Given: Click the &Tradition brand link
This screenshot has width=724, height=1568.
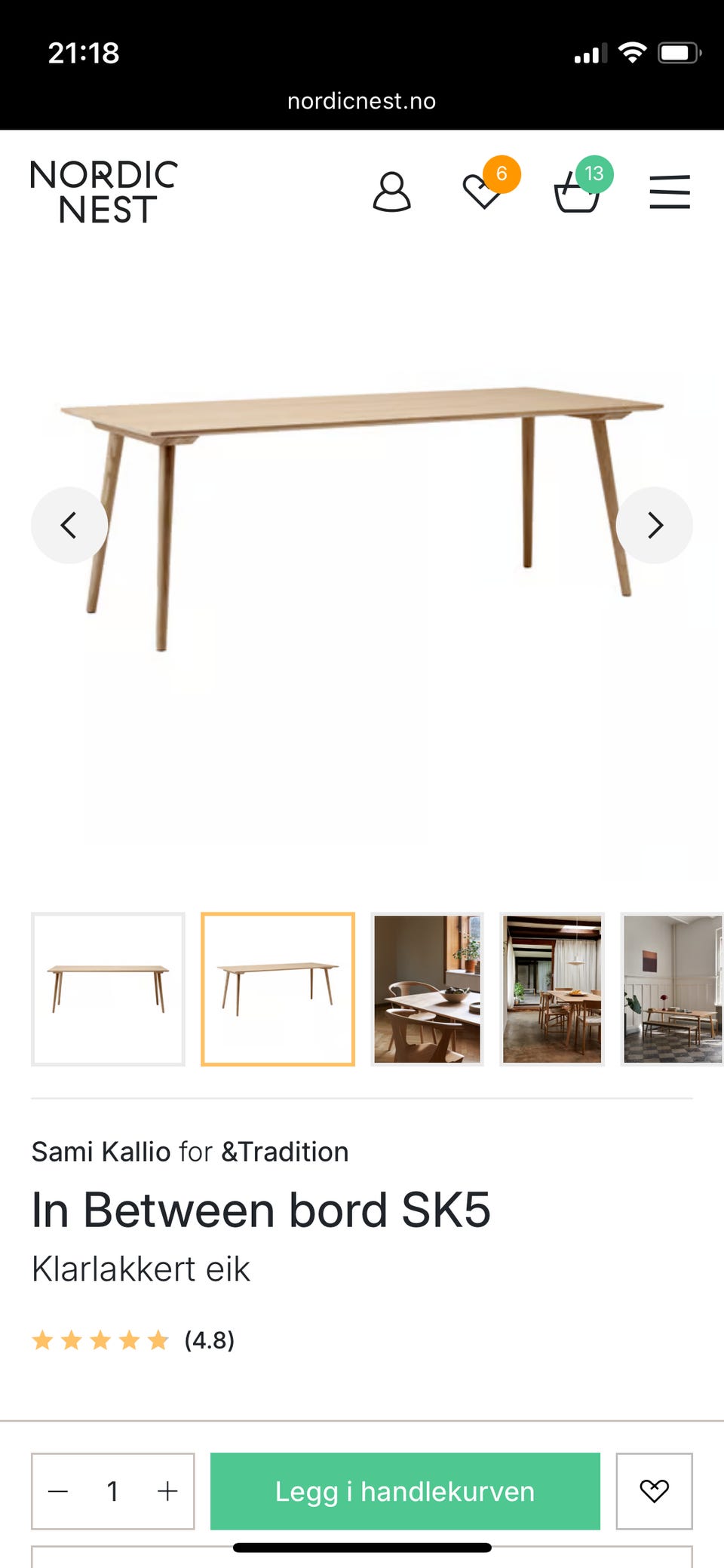Looking at the screenshot, I should (x=283, y=1151).
